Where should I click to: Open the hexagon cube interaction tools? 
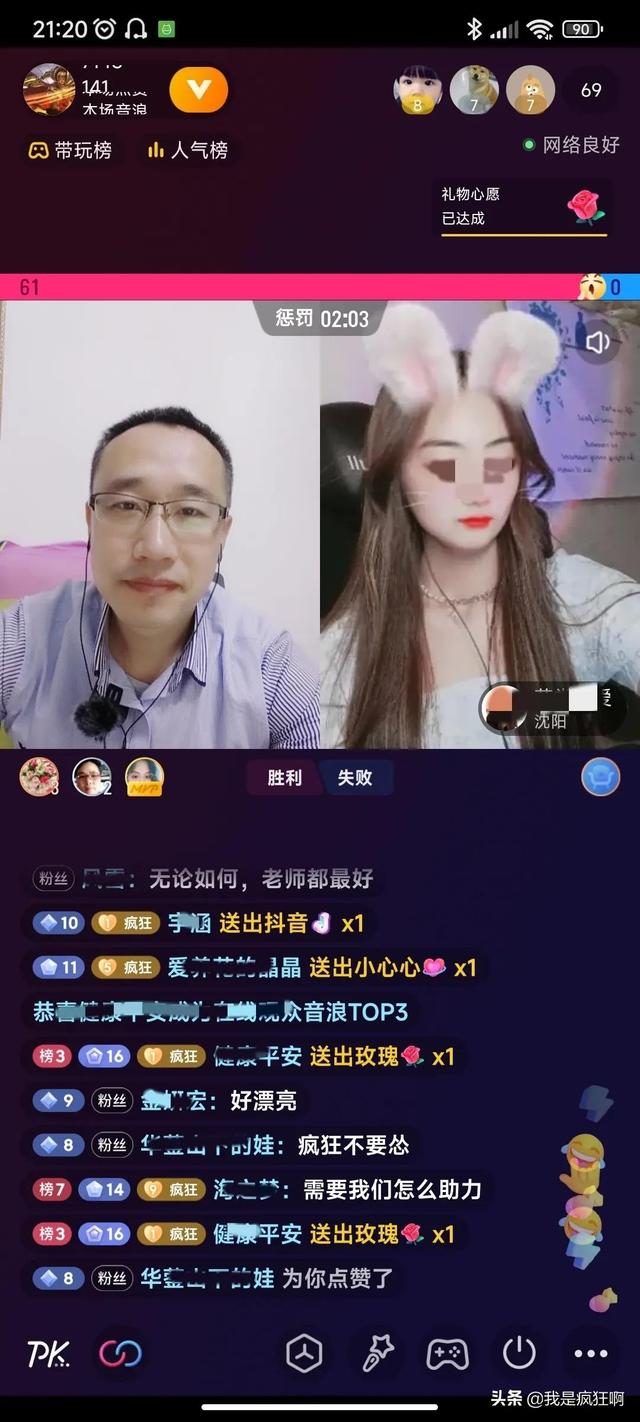[305, 1354]
